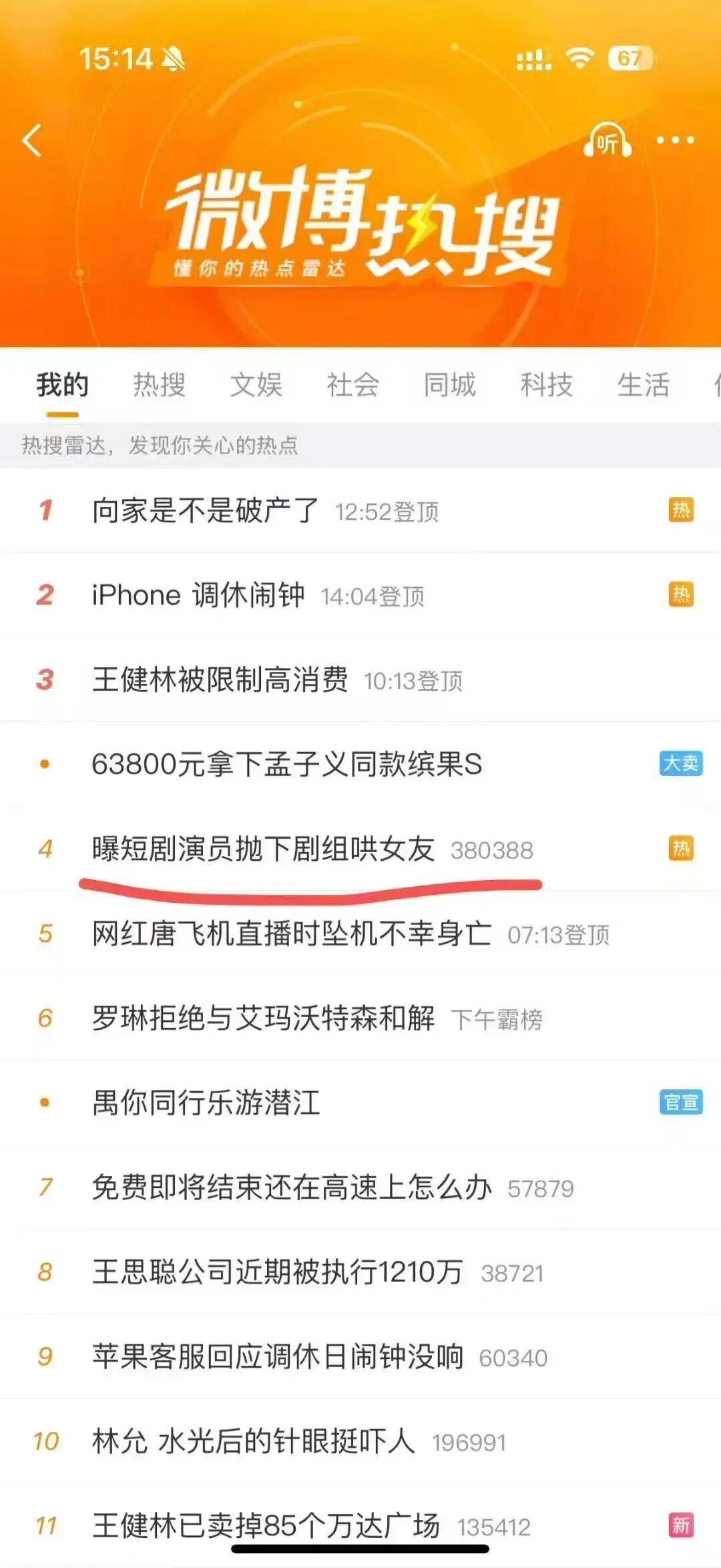Open topic 曝短剧演员抛下剧组哄女友
Screen dimensions: 721x1568
pos(263,849)
